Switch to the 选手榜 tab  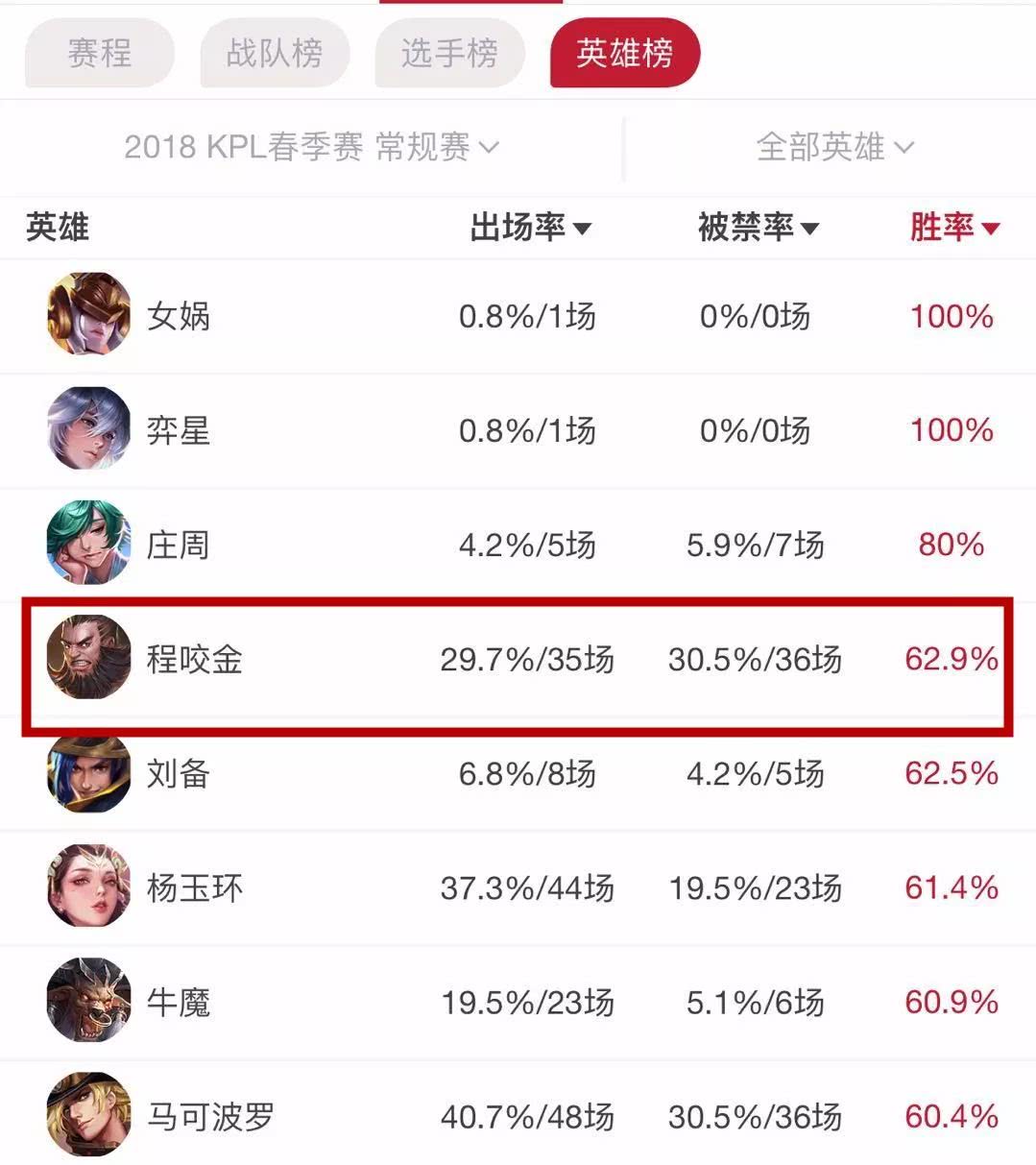pos(449,54)
